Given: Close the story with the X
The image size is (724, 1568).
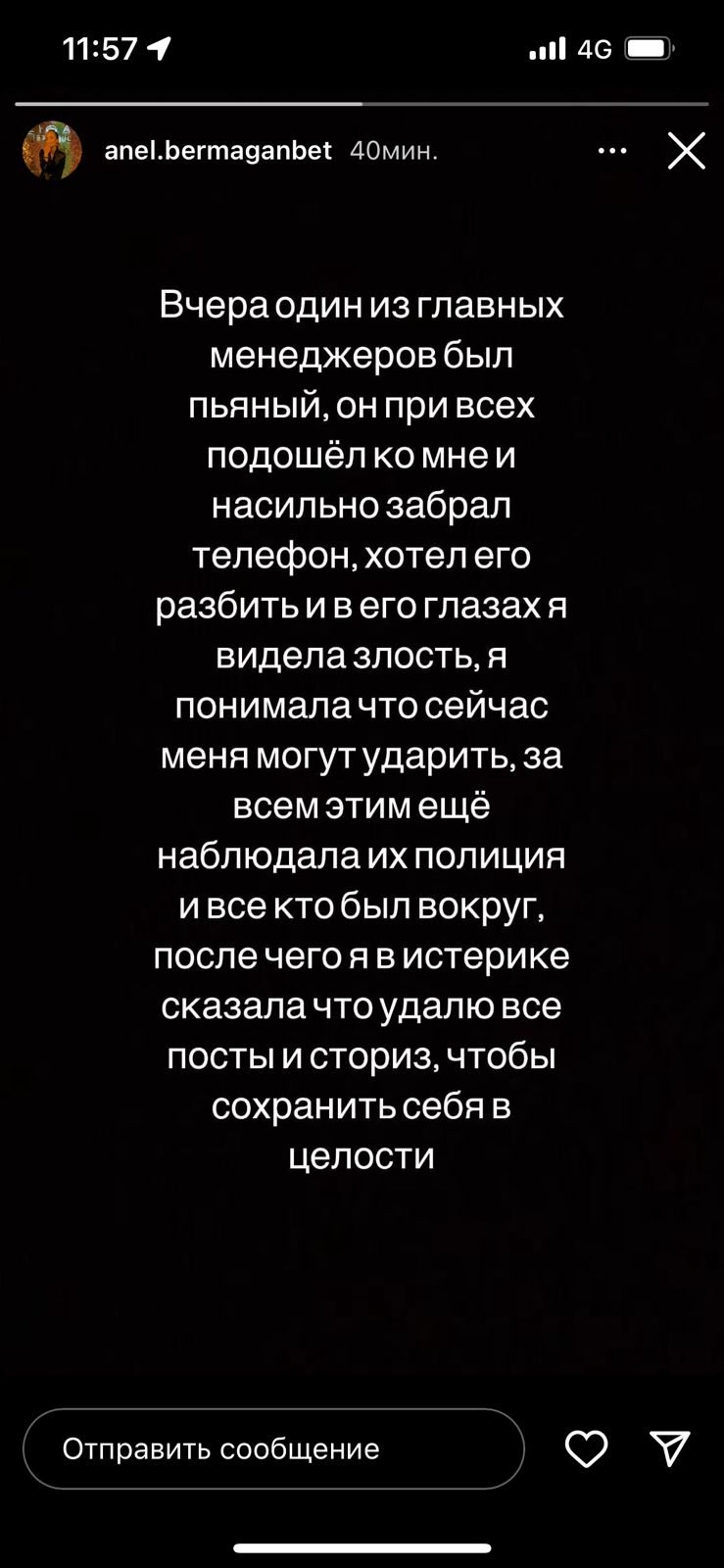Looking at the screenshot, I should 687,151.
